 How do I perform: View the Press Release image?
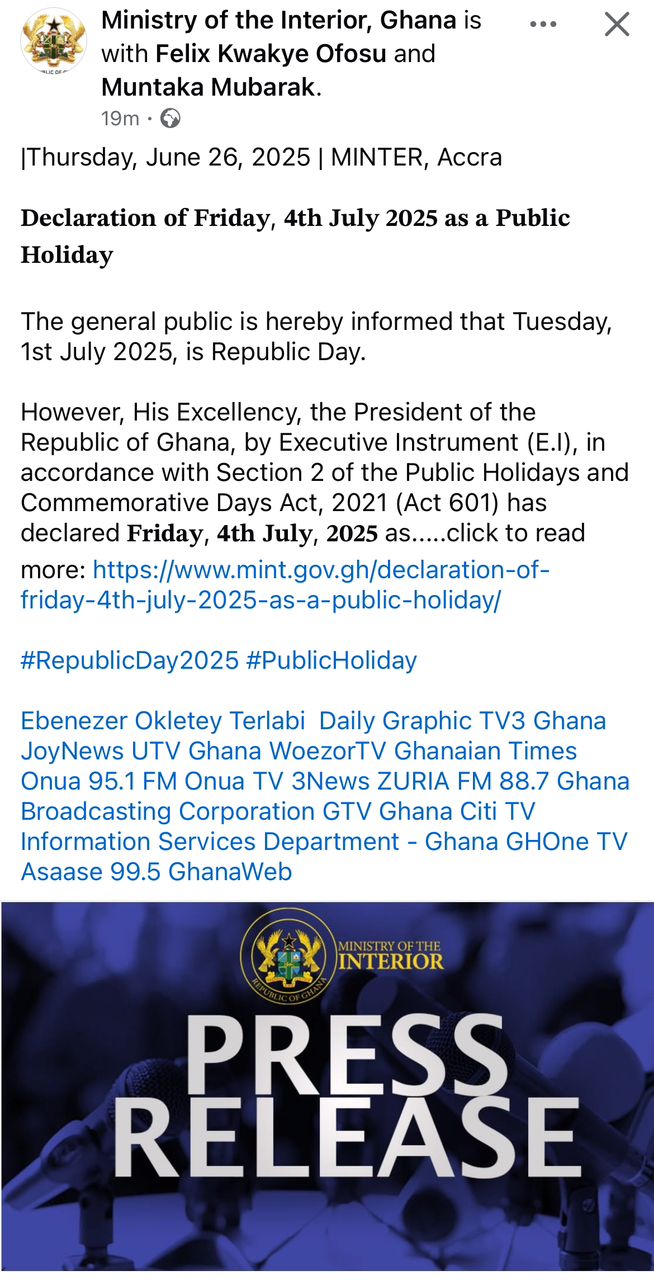pyautogui.click(x=327, y=1087)
